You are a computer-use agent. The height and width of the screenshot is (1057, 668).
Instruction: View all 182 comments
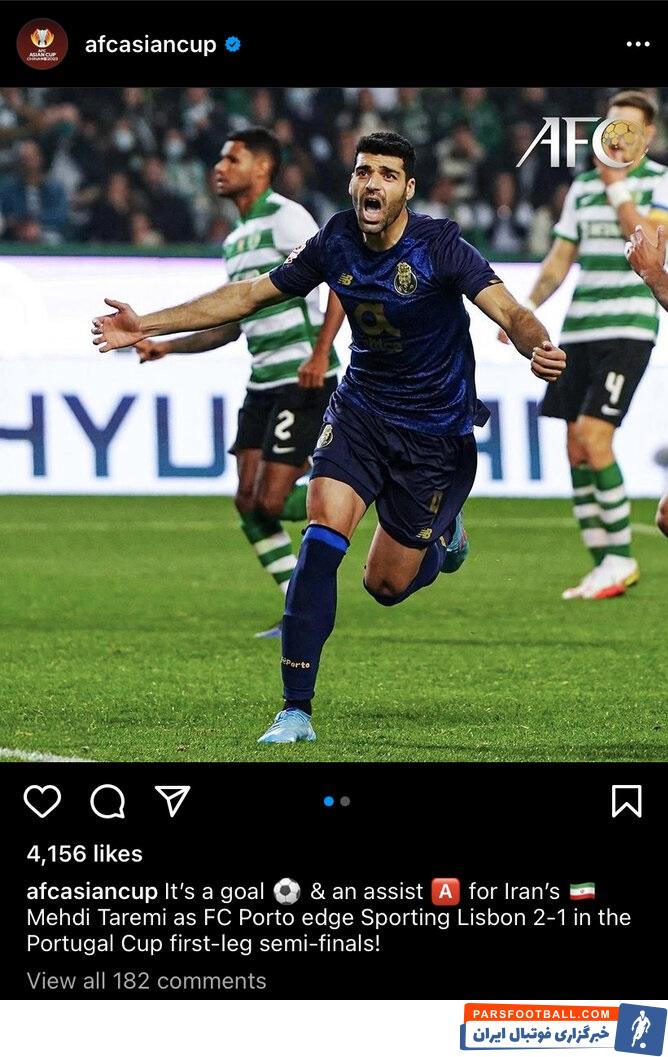(146, 981)
